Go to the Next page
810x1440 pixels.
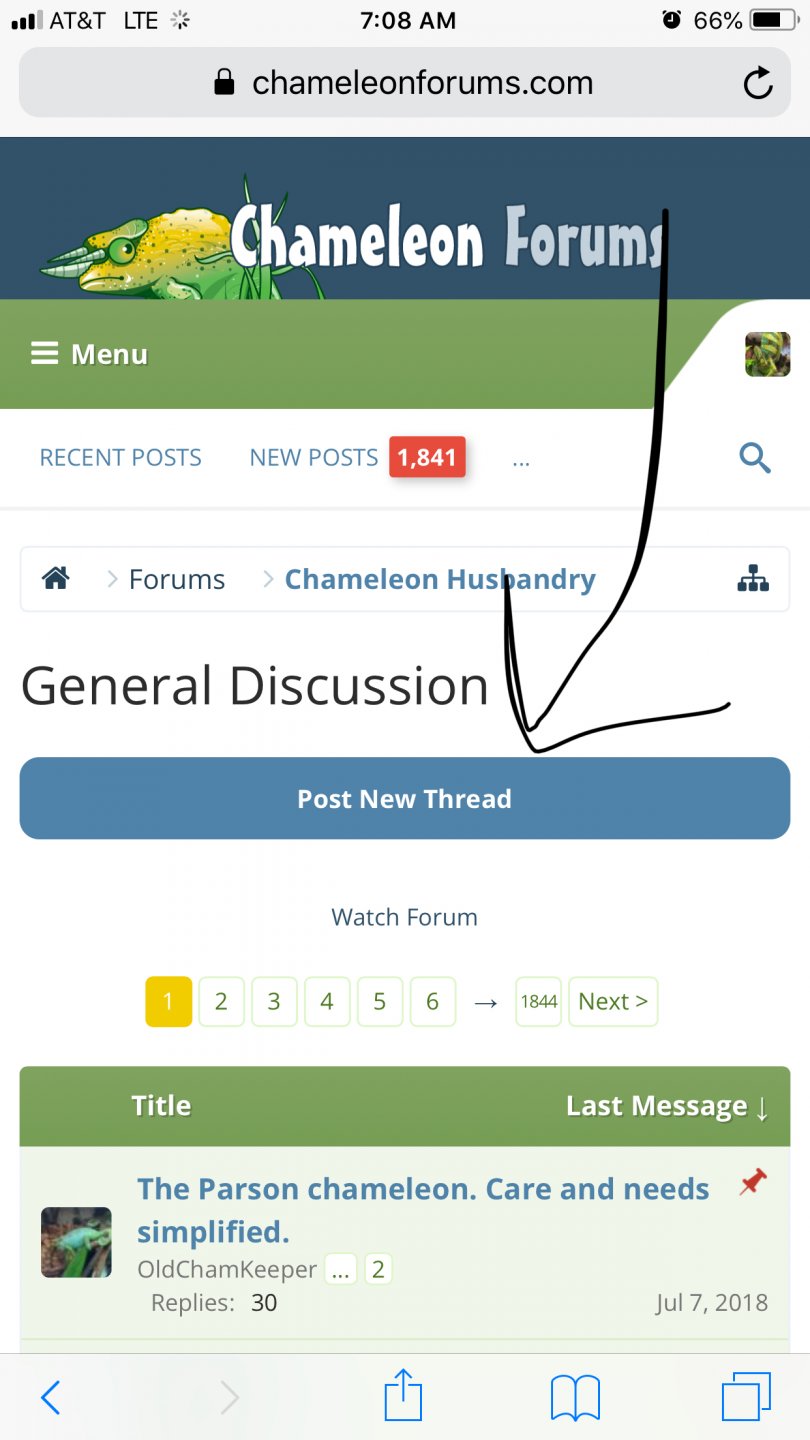pos(613,1002)
